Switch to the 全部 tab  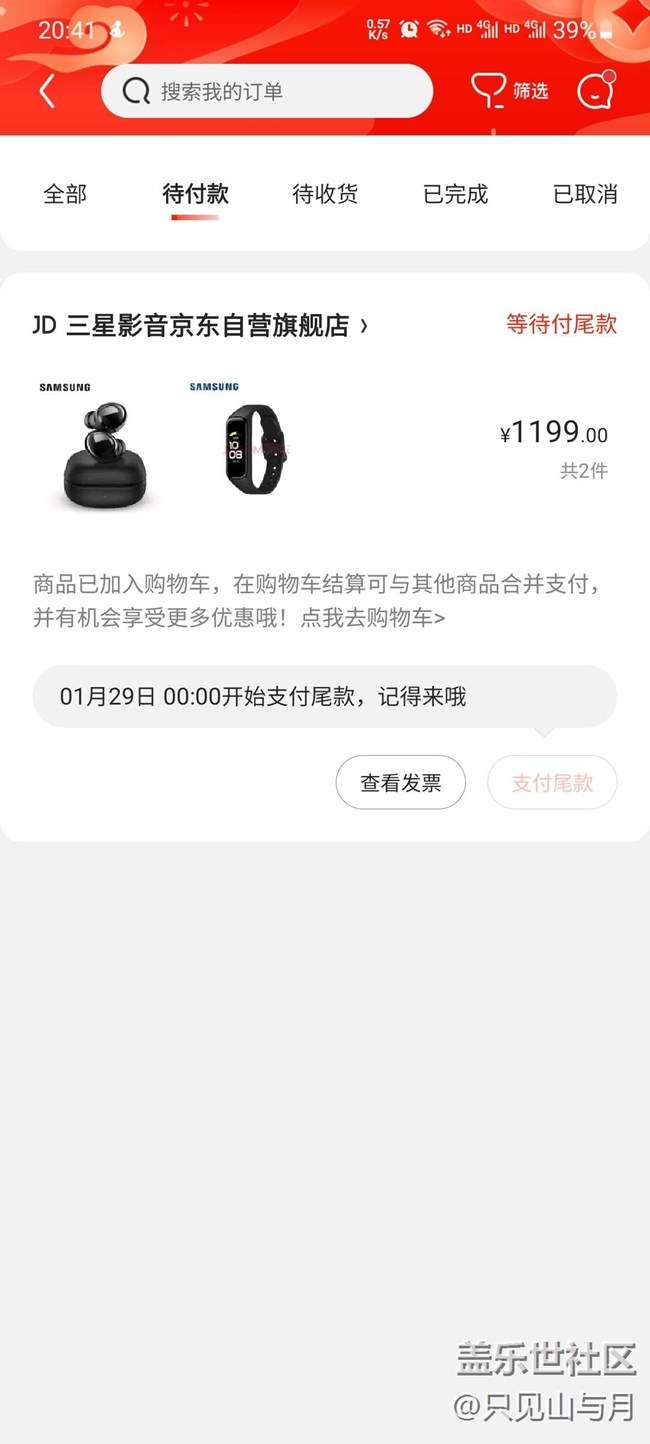[x=65, y=194]
